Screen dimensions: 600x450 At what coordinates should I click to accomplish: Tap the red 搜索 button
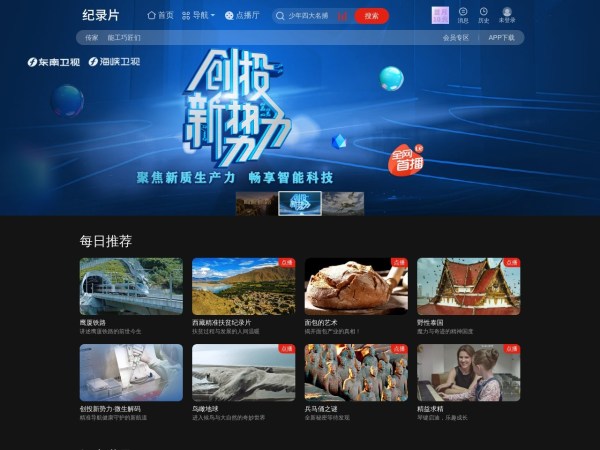pos(371,16)
